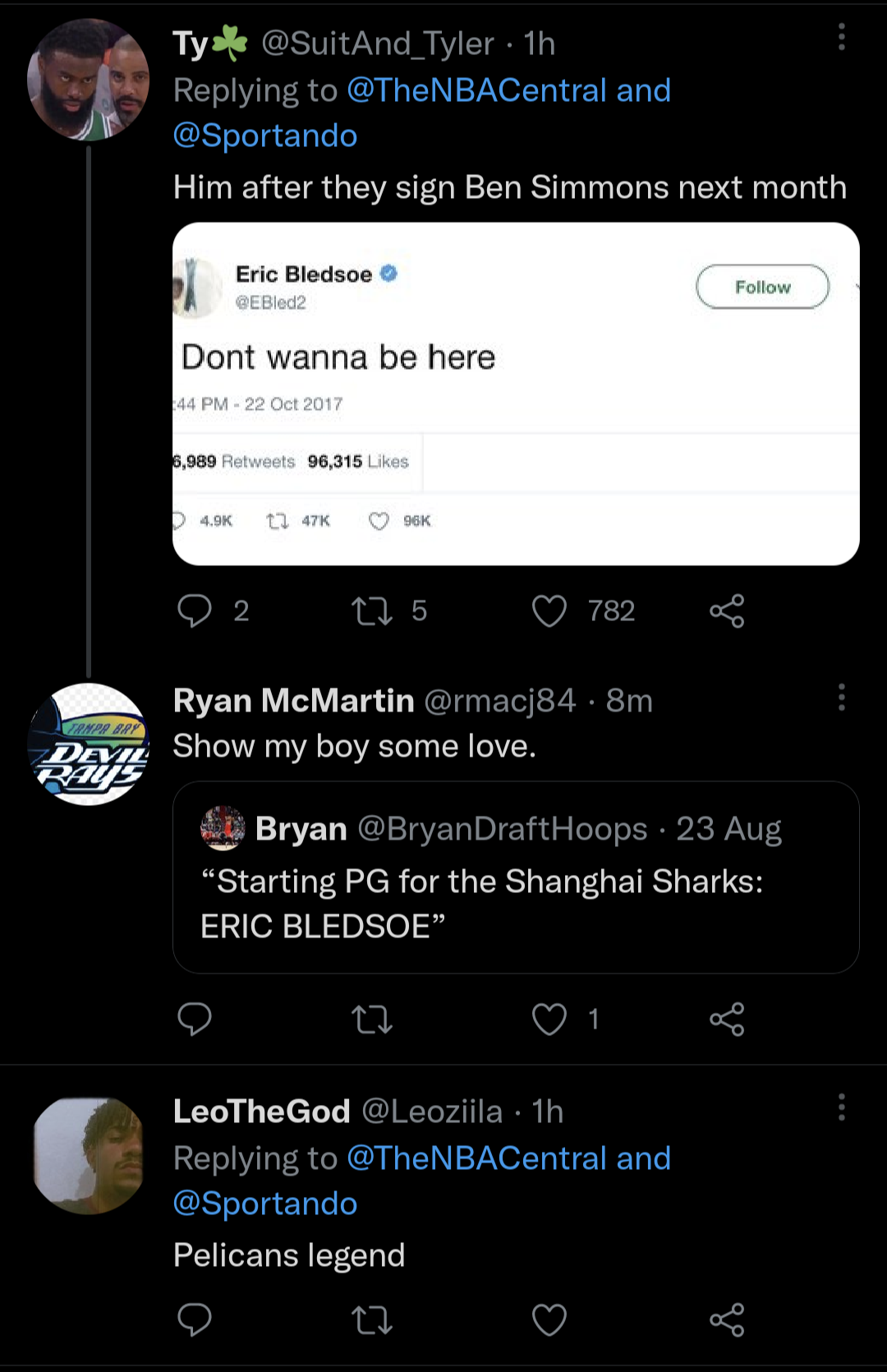Like Ryan McMartin's tweet
The height and width of the screenshot is (1372, 887).
tap(549, 1020)
